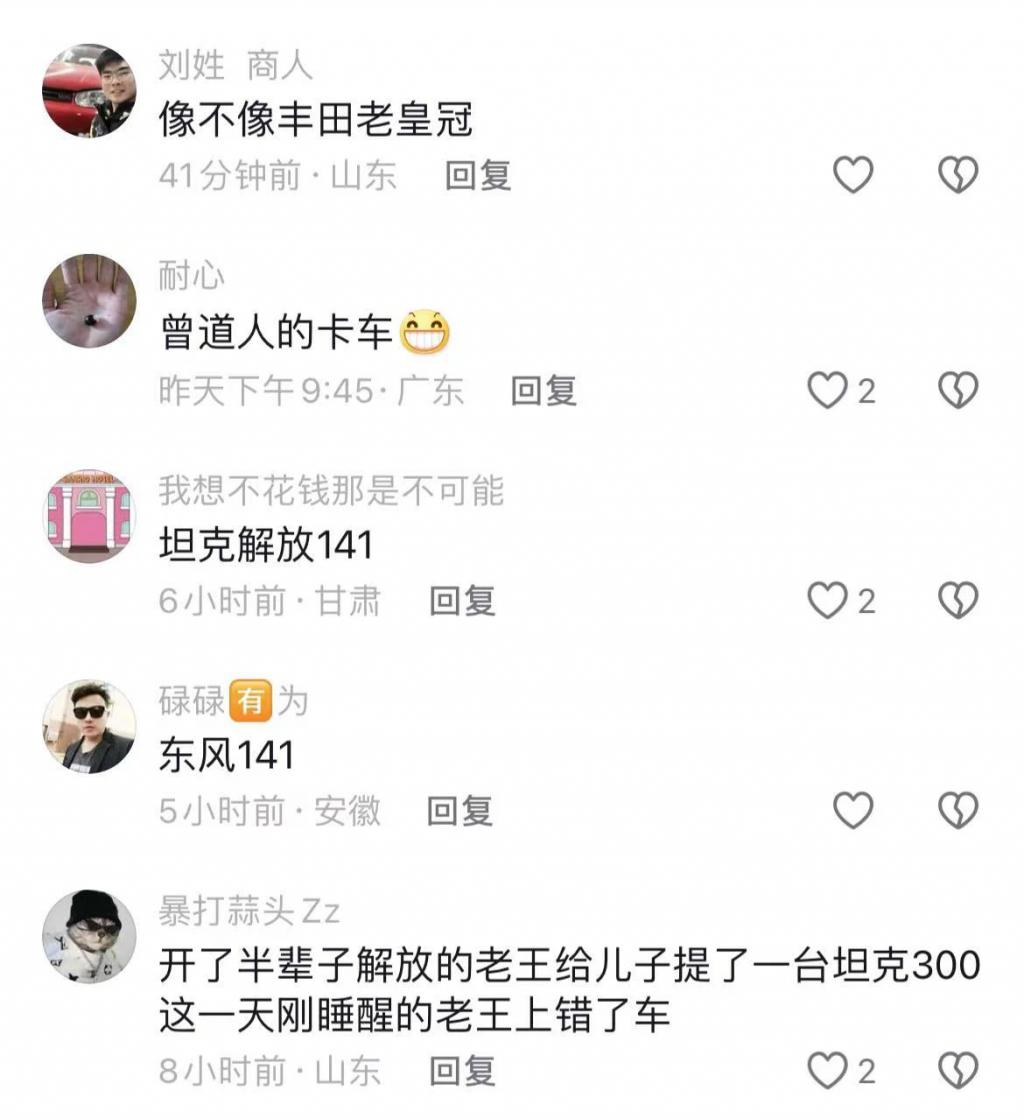Like the comment 曾道人的卡车
Image resolution: width=1024 pixels, height=1119 pixels.
(828, 390)
